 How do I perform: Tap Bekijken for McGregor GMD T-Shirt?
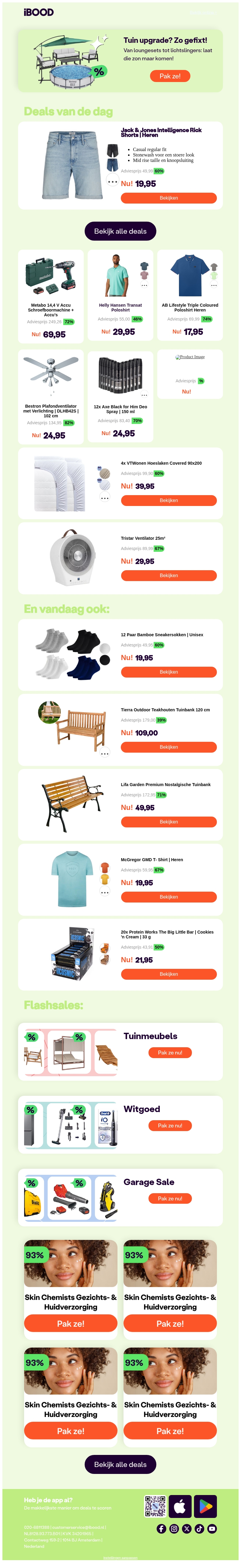point(169,896)
